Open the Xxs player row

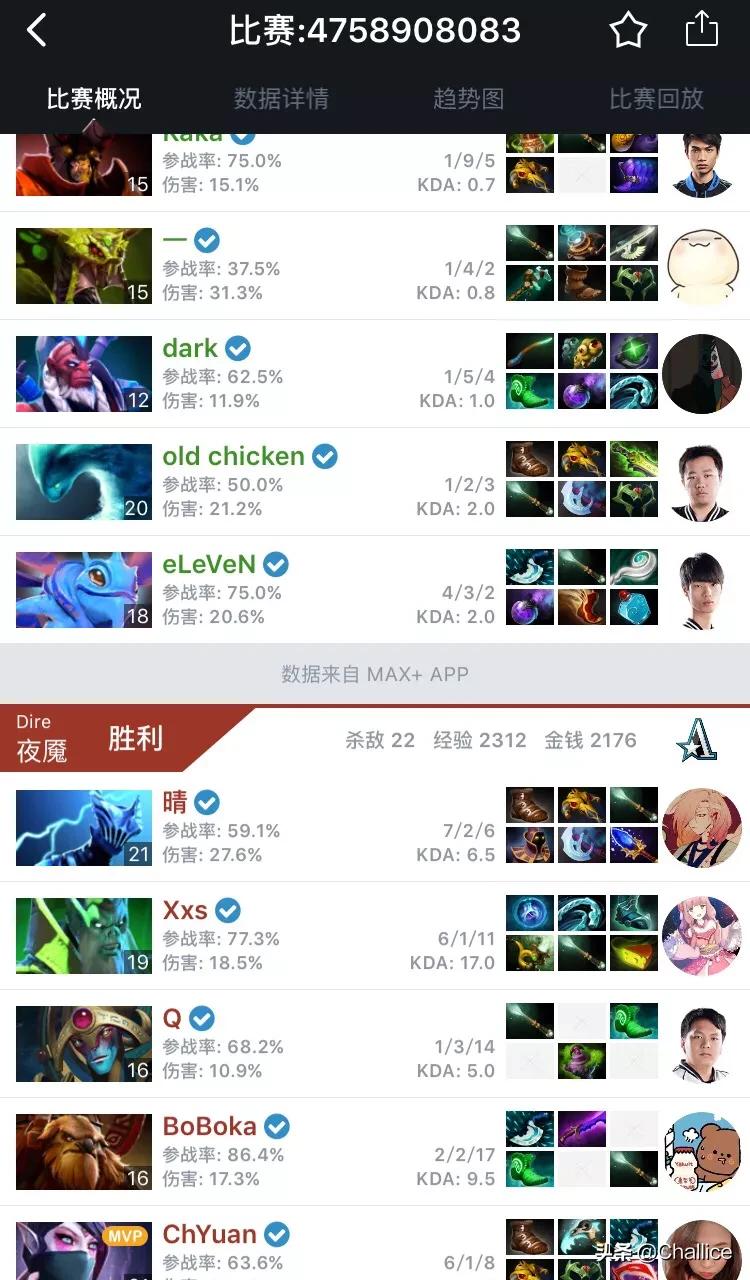click(x=375, y=936)
